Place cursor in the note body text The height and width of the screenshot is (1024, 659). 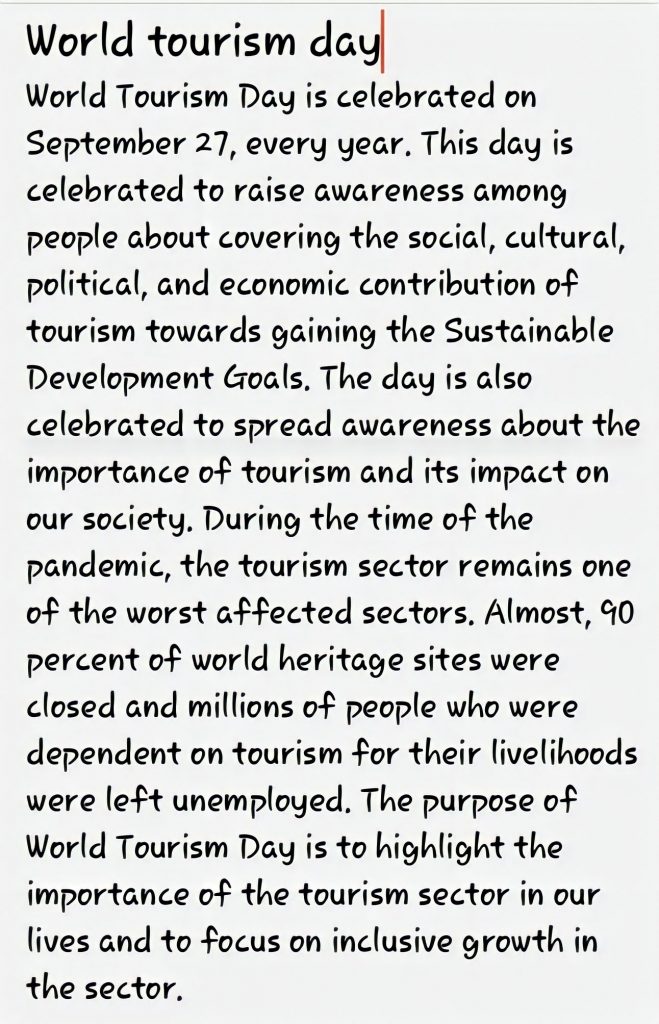pyautogui.click(x=329, y=540)
